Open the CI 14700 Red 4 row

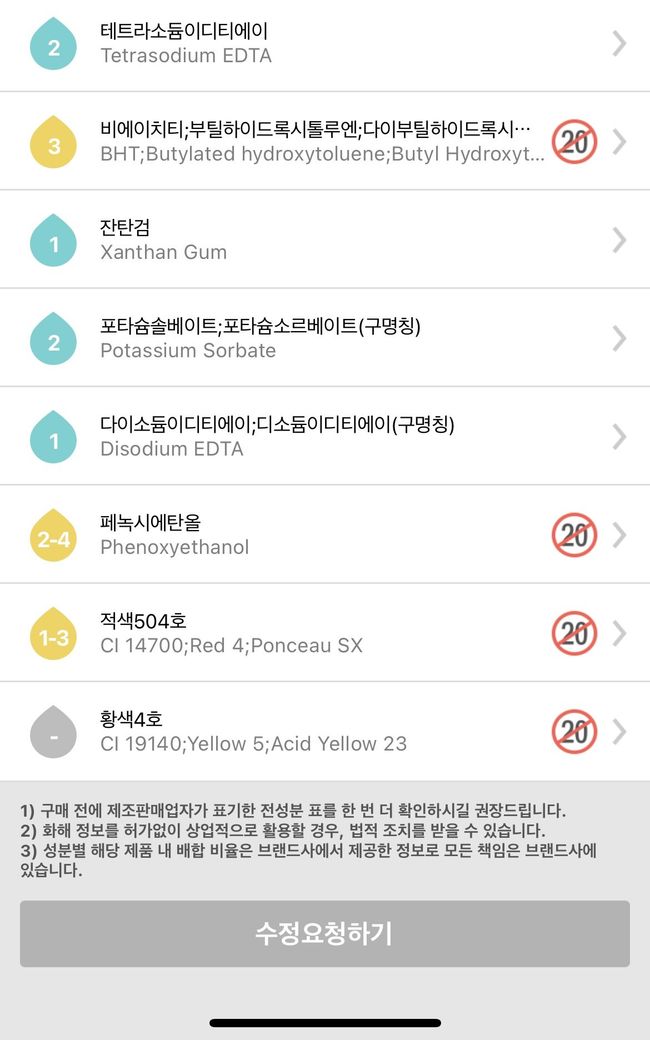(x=324, y=633)
